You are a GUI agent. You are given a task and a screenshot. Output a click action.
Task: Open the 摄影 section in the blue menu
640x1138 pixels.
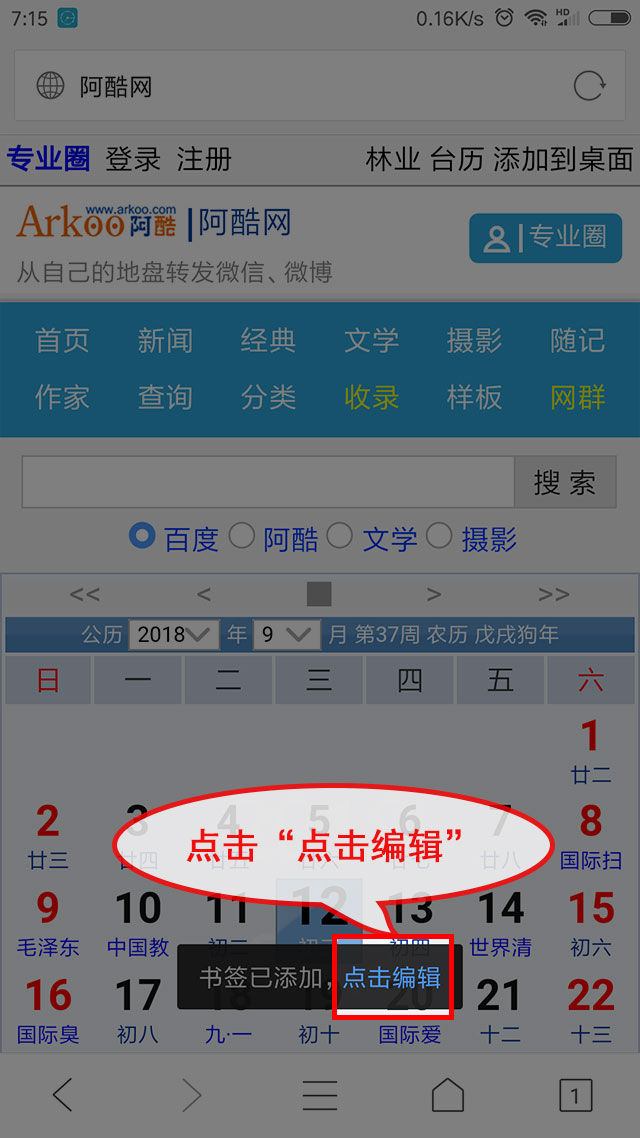pyautogui.click(x=474, y=341)
